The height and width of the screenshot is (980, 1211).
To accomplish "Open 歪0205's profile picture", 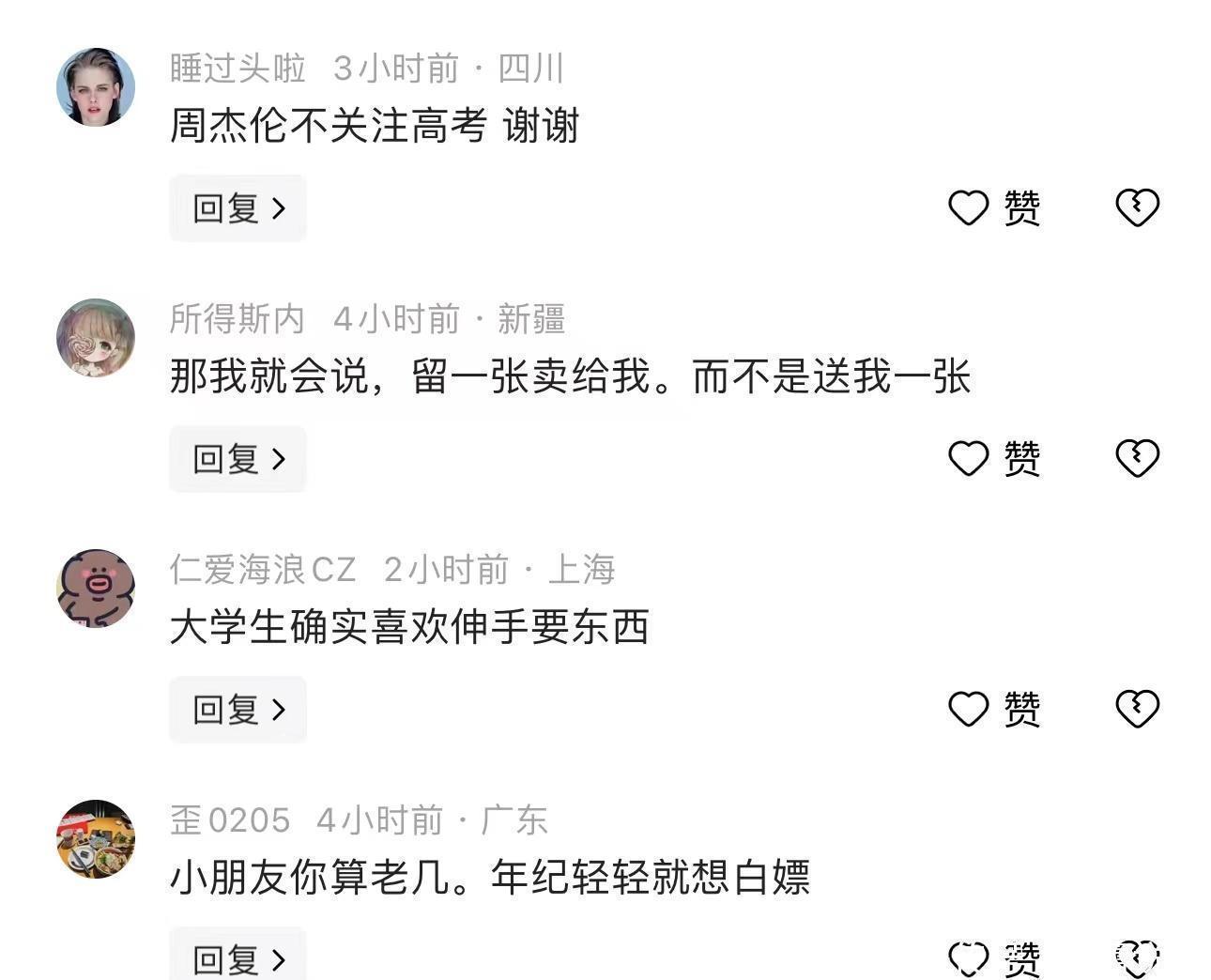I will [96, 839].
